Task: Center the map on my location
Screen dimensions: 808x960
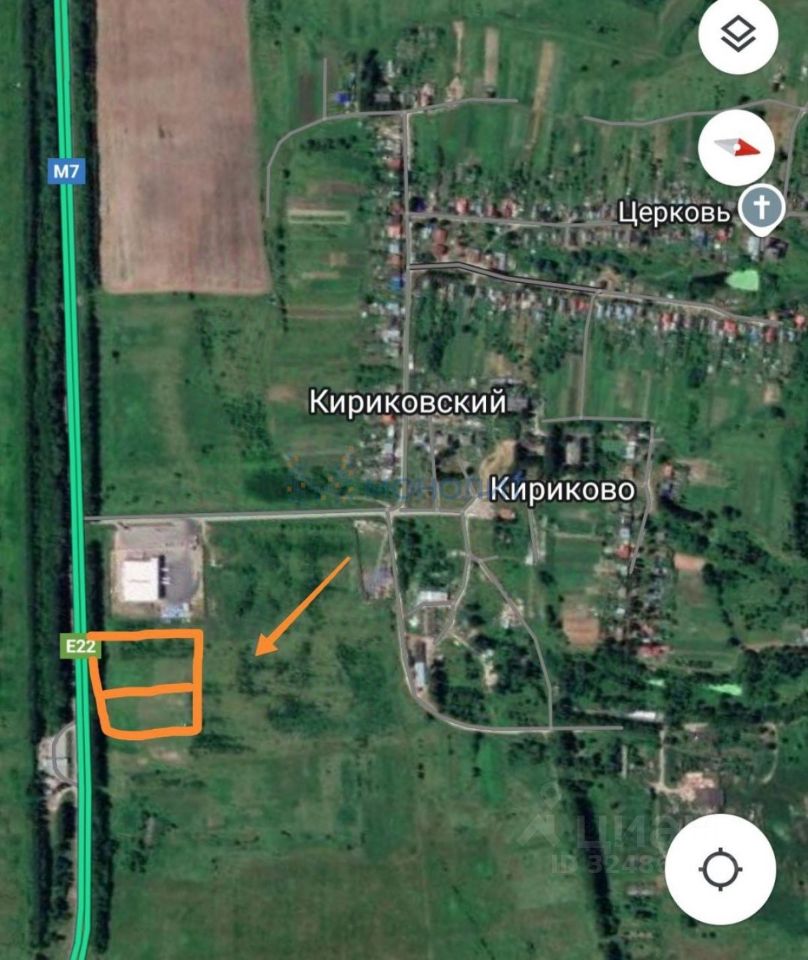Action: click(720, 869)
